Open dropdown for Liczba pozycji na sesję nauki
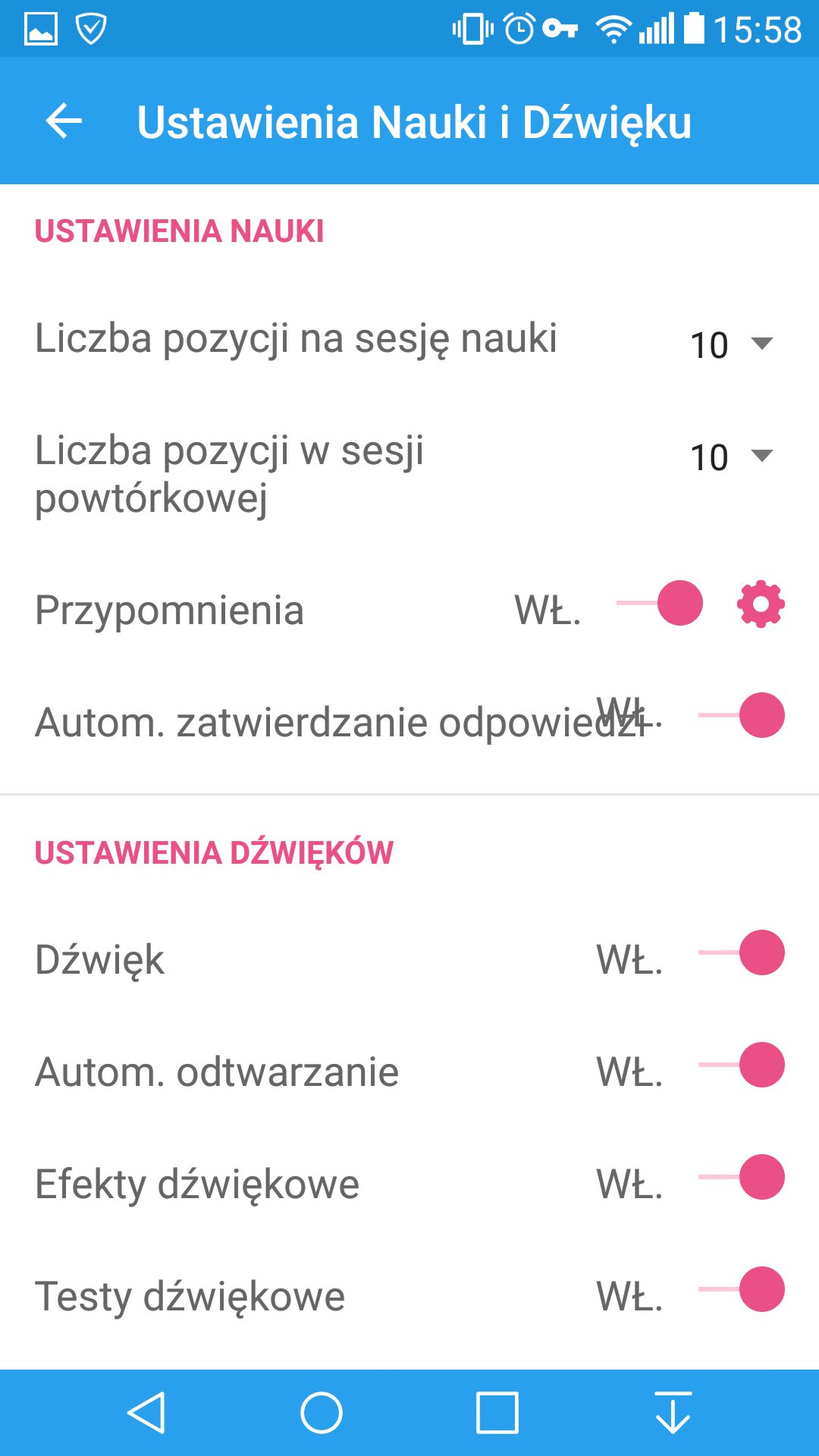Viewport: 819px width, 1456px height. tap(731, 344)
